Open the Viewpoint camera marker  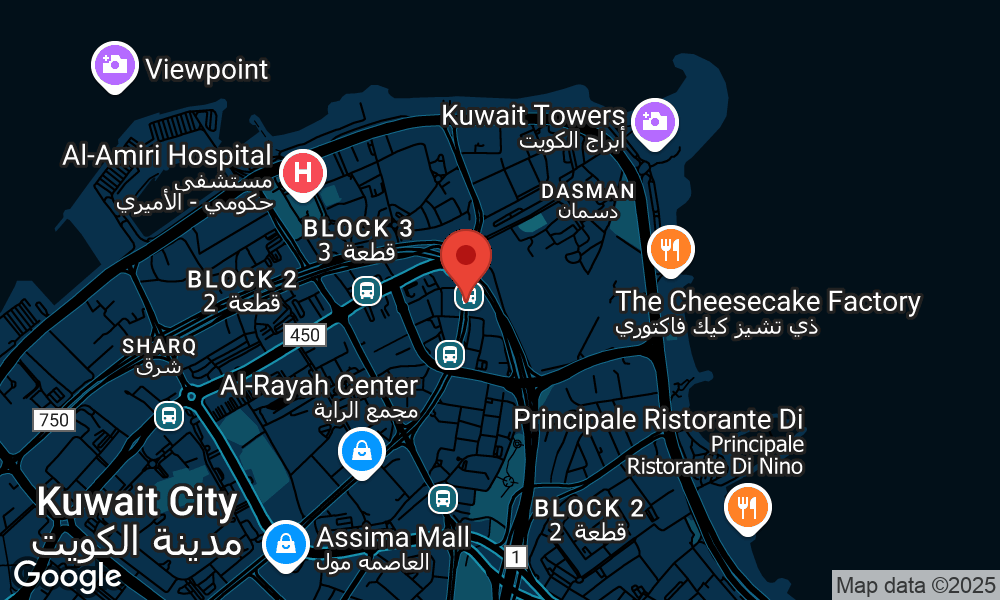tap(114, 65)
